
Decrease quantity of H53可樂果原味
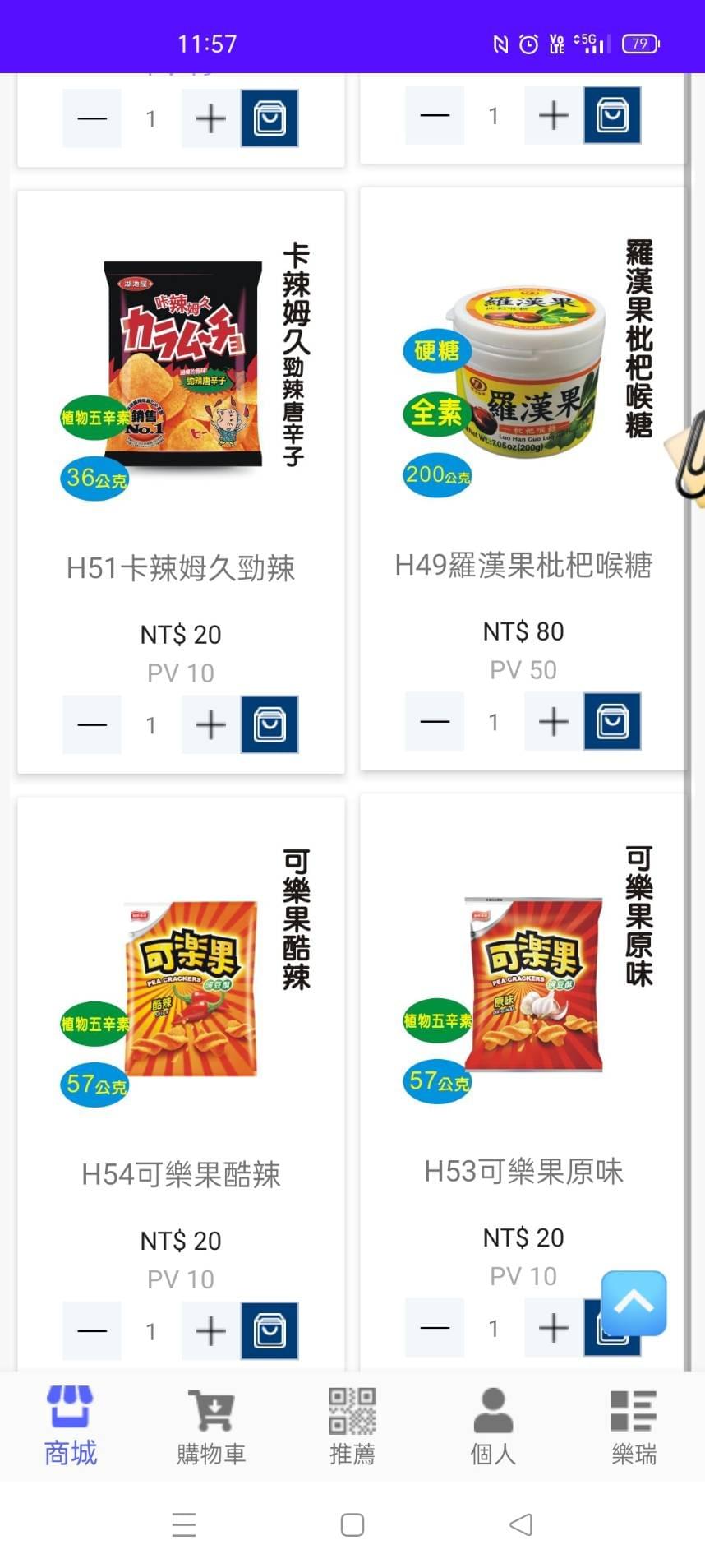pos(435,1327)
